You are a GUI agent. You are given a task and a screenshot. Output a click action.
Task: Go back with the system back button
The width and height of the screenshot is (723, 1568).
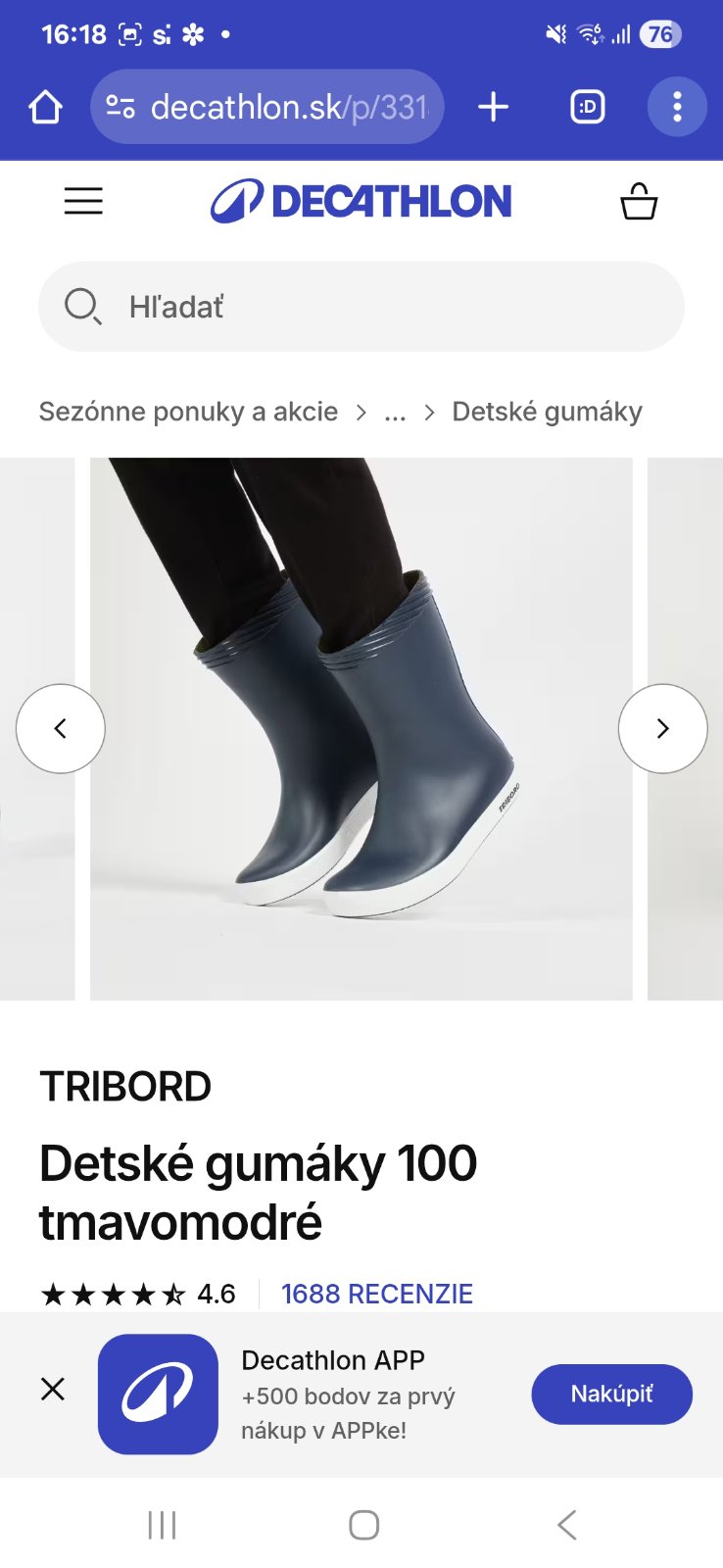click(566, 1525)
